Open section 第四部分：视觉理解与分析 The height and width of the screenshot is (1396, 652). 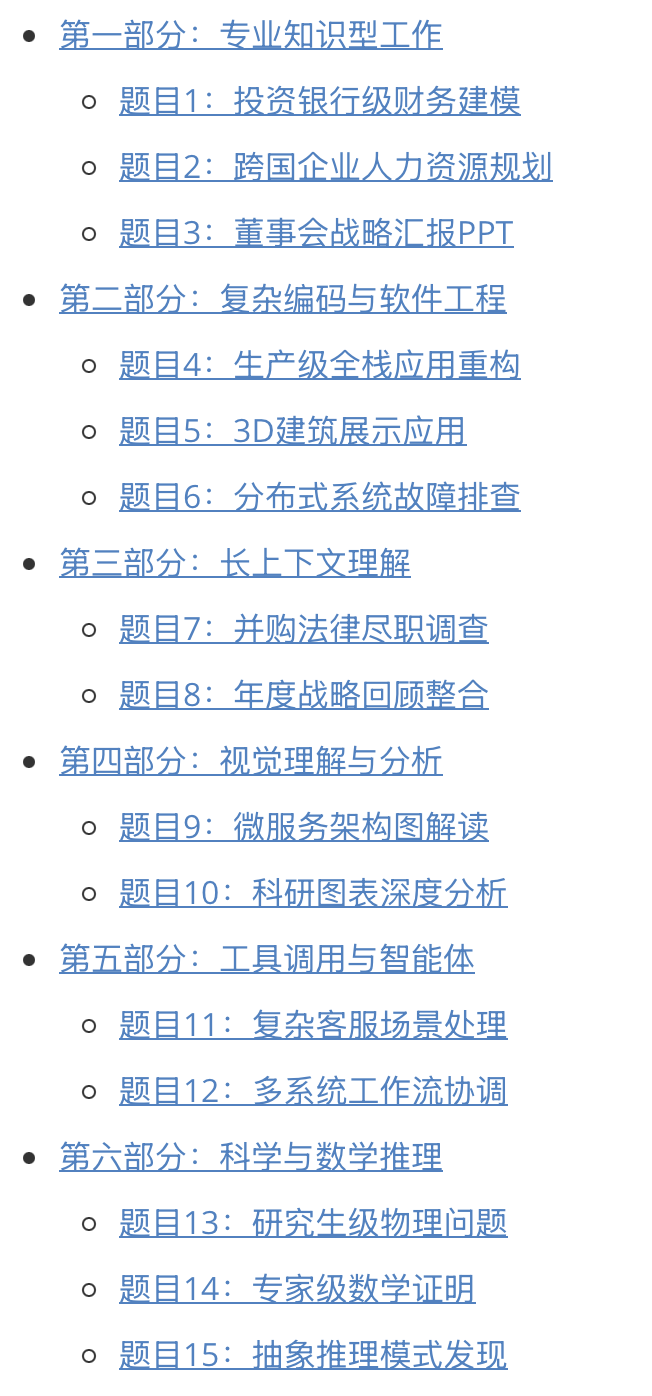pos(250,762)
